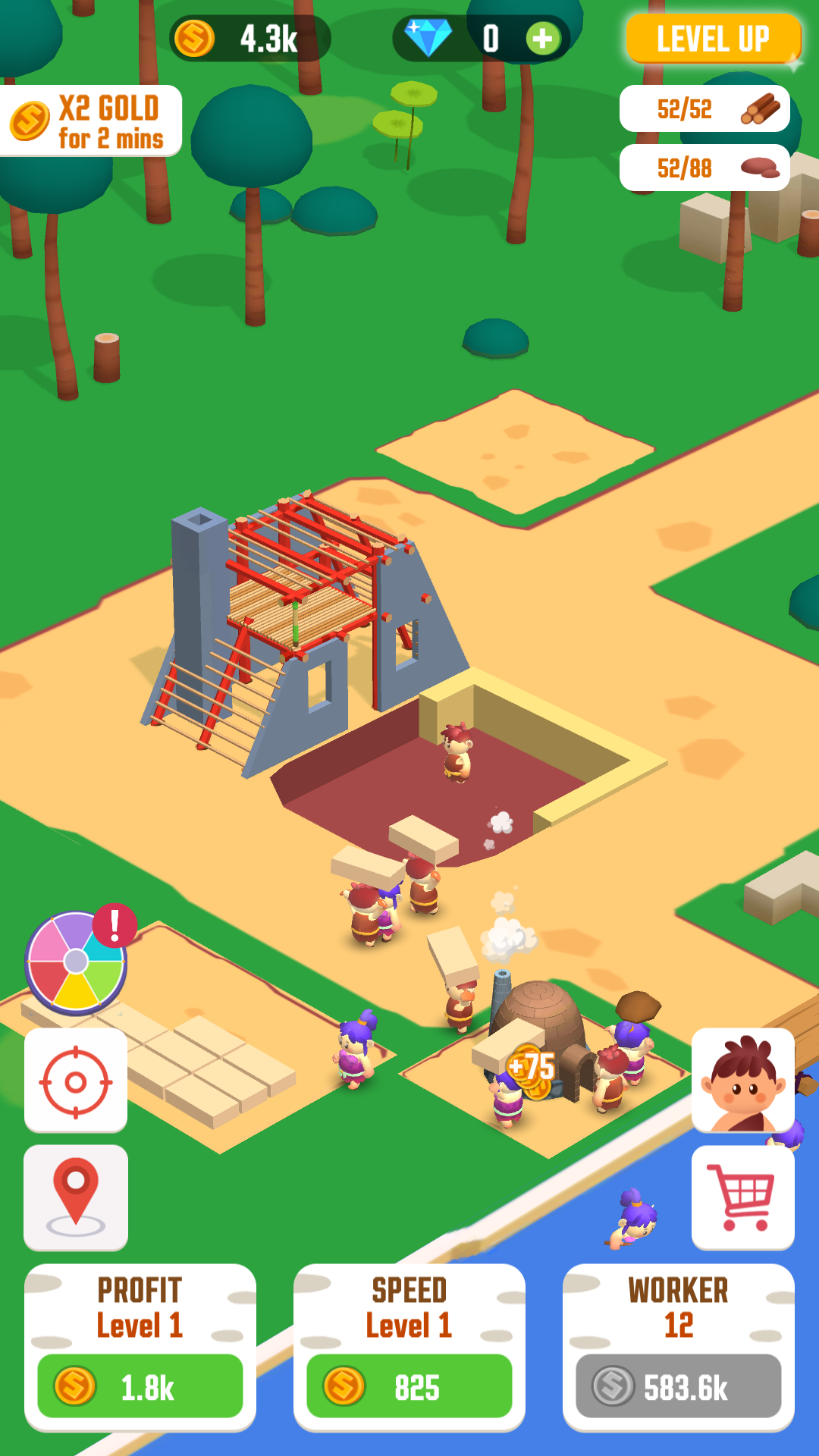Activate the X2 GOLD for 2 mins boost
The height and width of the screenshot is (1456, 819).
coord(91,121)
